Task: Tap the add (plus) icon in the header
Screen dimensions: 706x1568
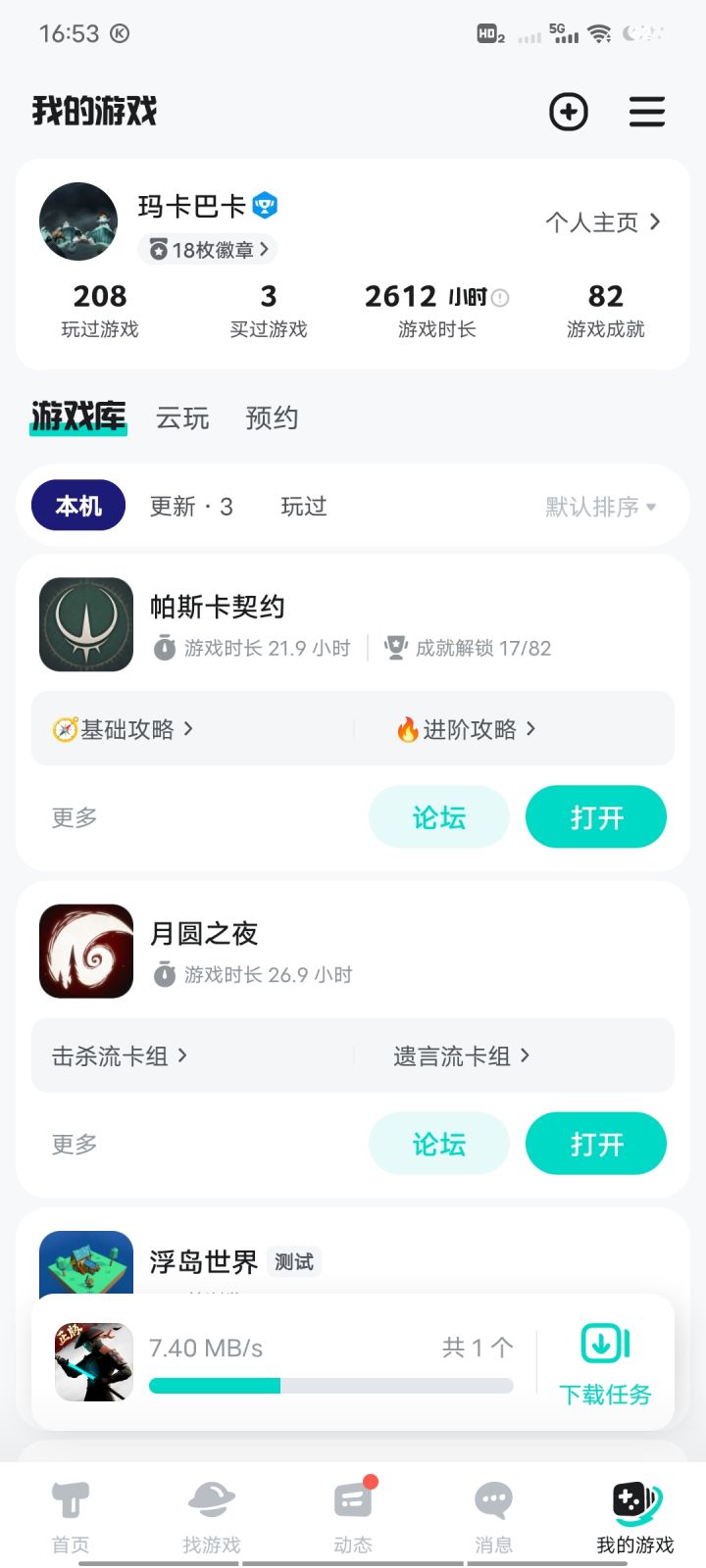Action: coord(569,112)
